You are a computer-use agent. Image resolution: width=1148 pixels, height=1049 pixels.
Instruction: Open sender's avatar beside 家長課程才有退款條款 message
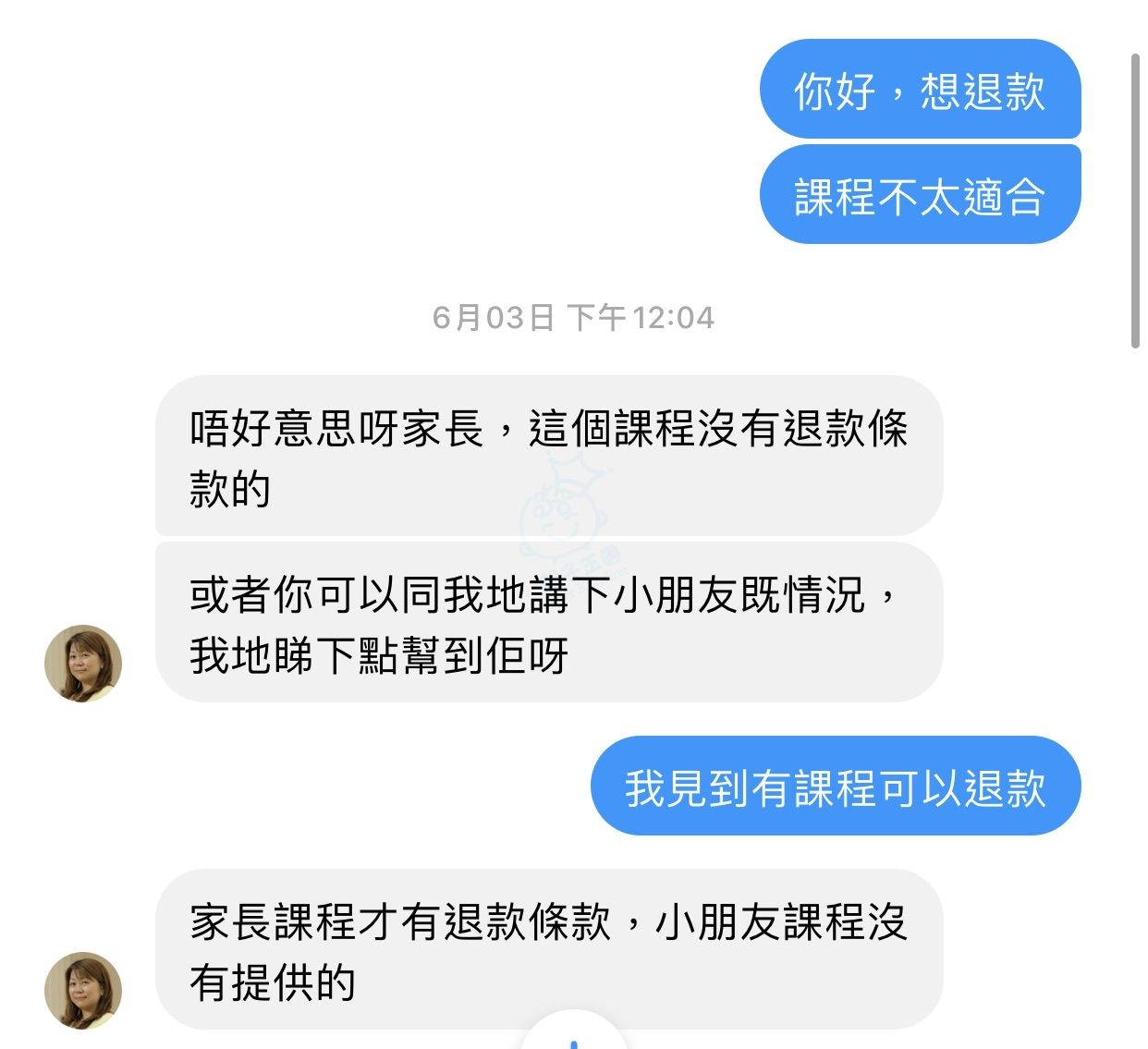point(83,990)
